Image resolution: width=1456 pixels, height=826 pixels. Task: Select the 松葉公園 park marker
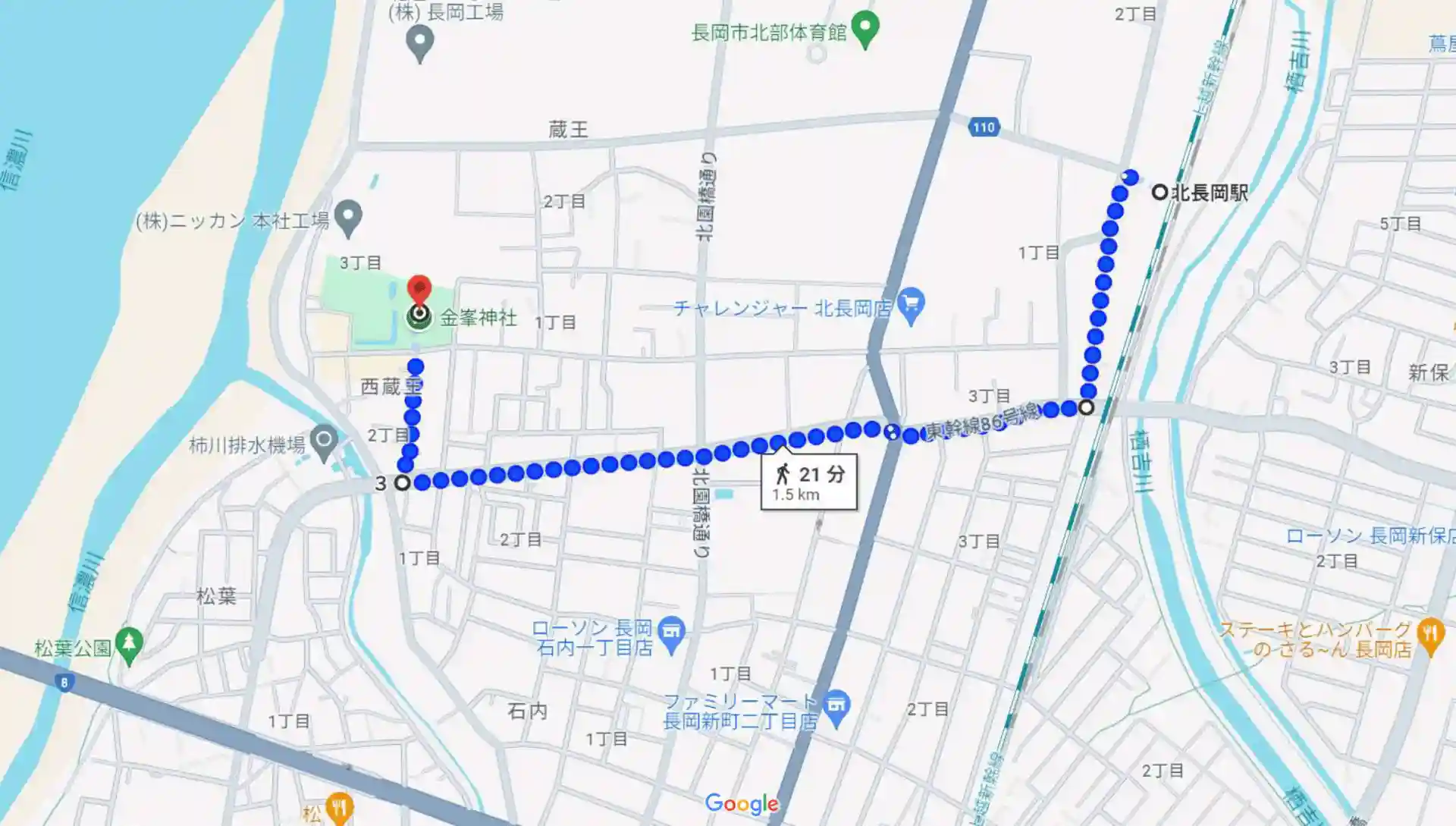click(x=129, y=644)
